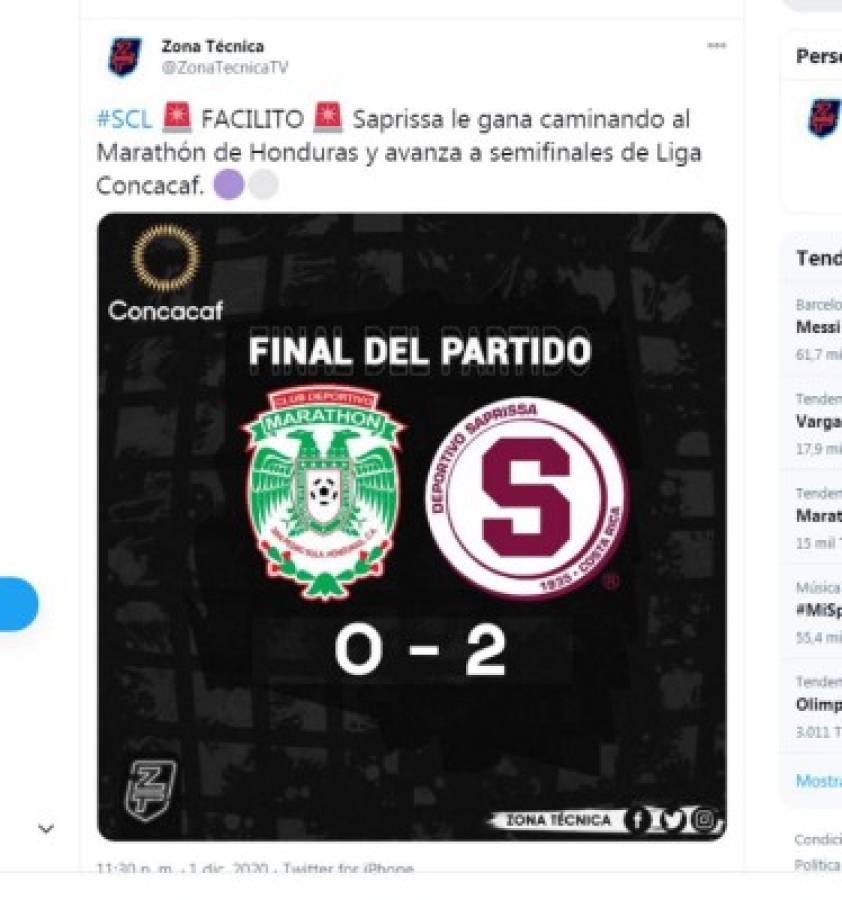Expand the chevron at bottom left
Viewport: 842px width, 900px height.
[x=46, y=828]
